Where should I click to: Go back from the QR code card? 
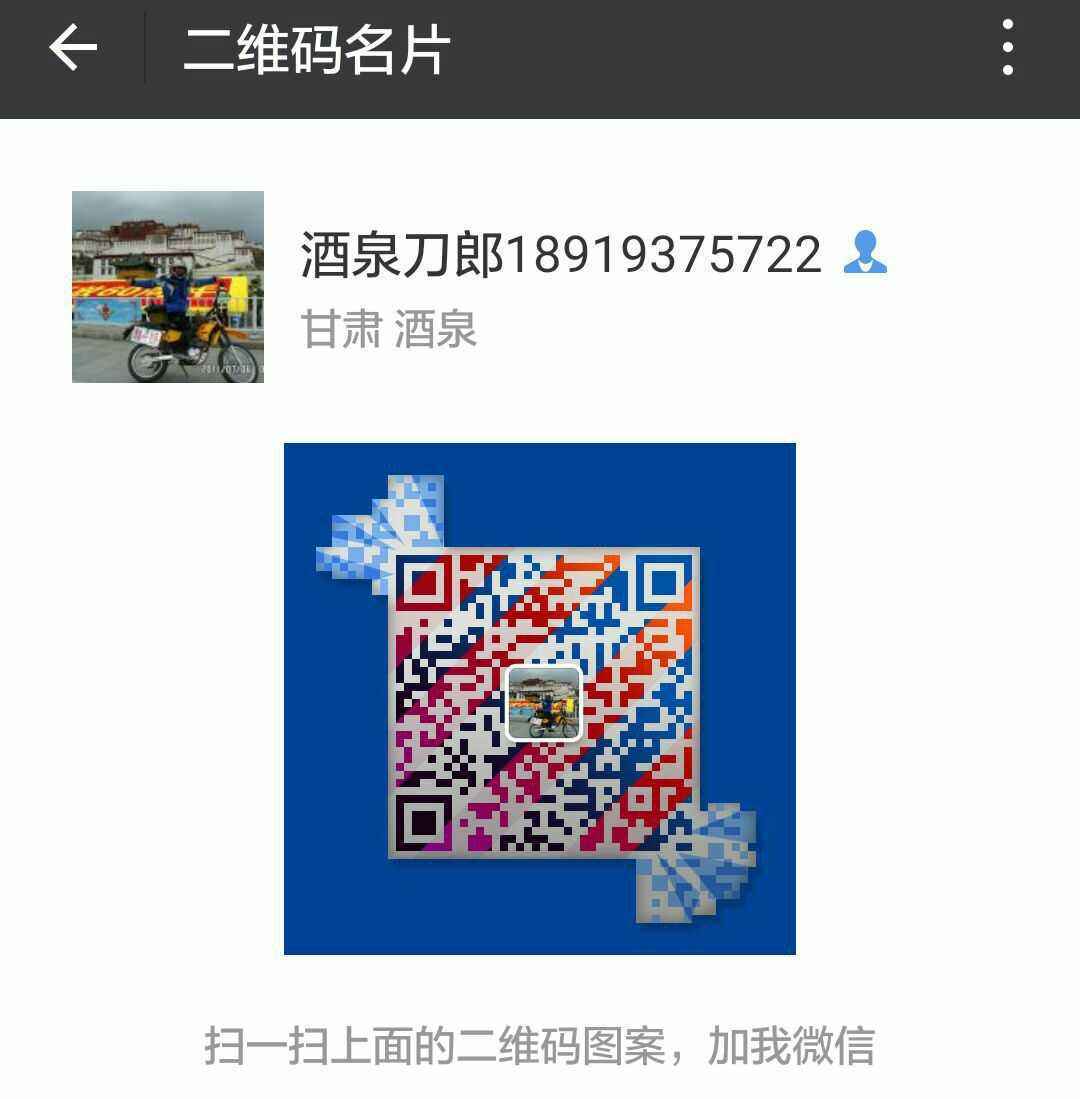(x=73, y=48)
